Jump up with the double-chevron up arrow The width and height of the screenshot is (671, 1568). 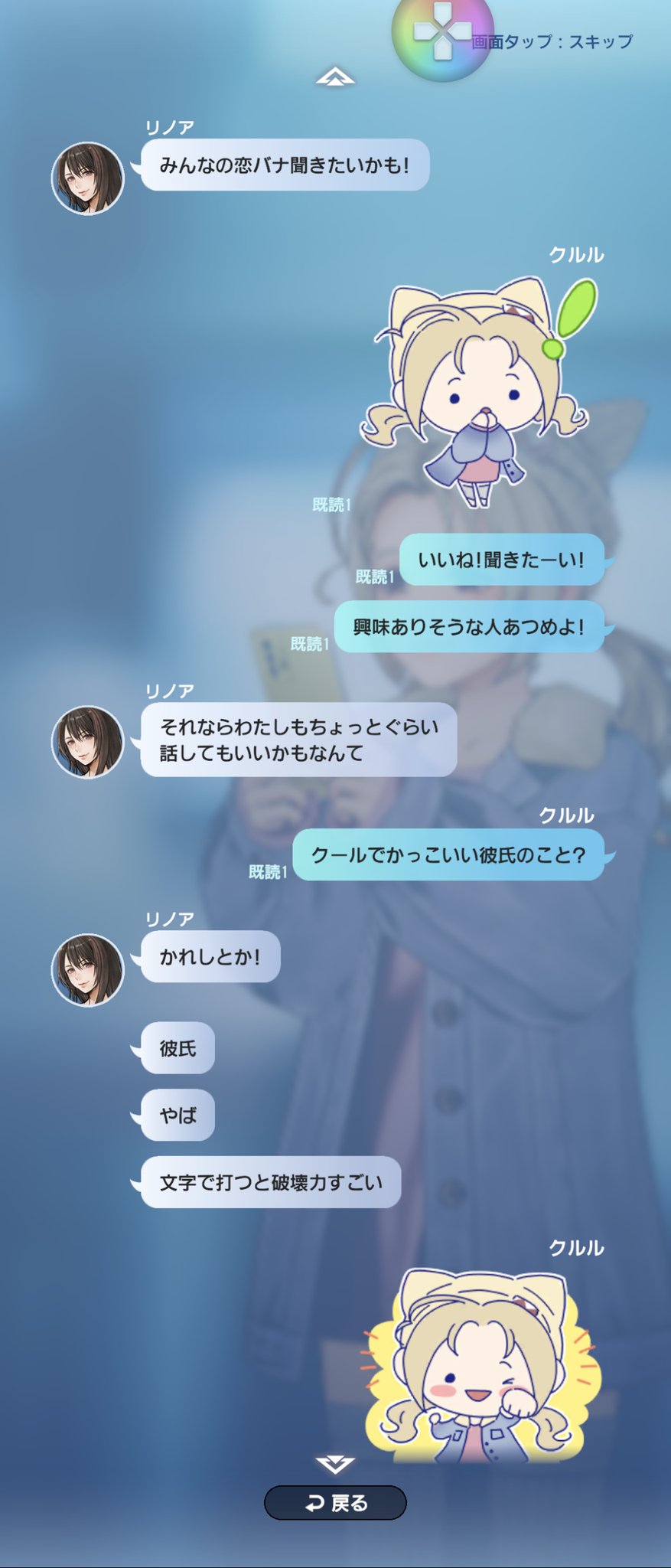click(x=335, y=77)
